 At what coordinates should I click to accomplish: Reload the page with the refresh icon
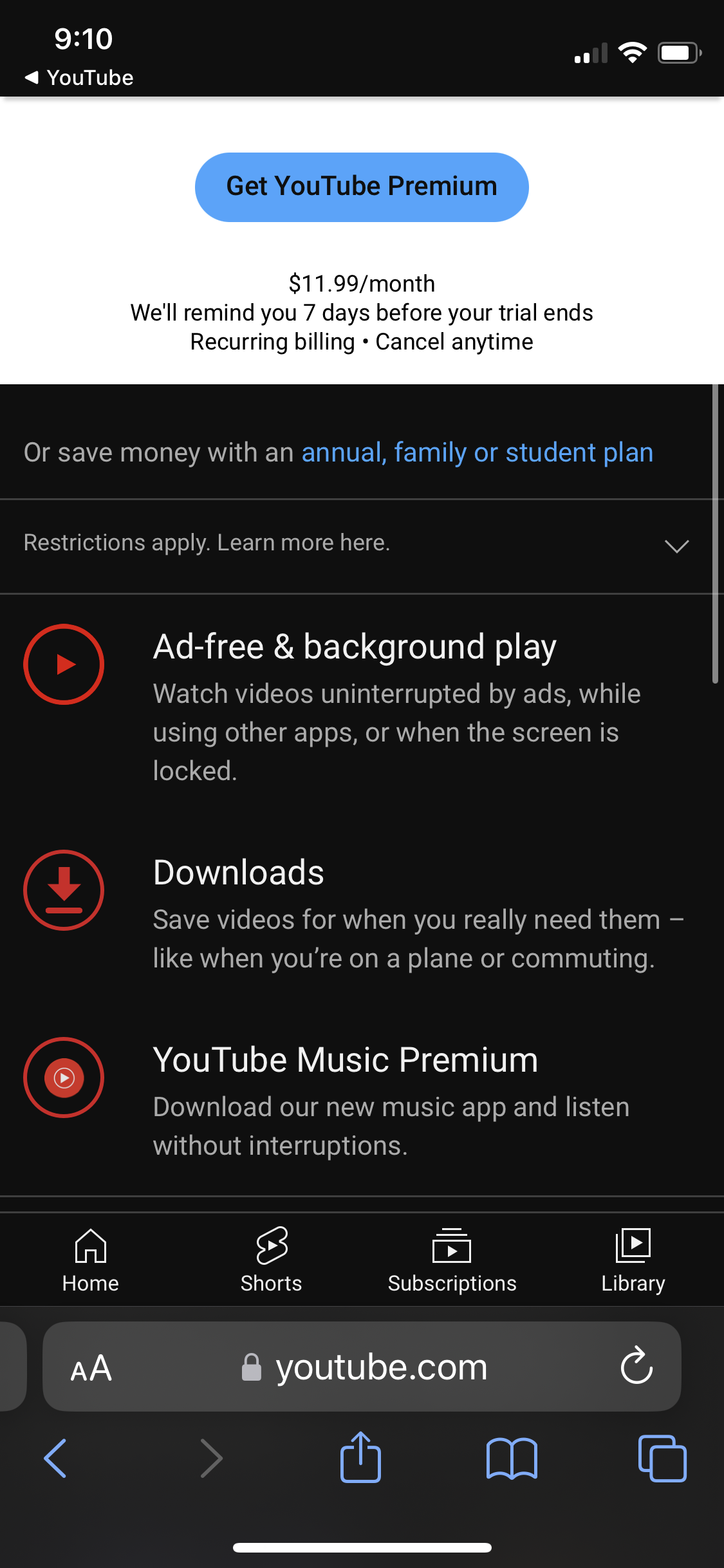[x=636, y=1367]
